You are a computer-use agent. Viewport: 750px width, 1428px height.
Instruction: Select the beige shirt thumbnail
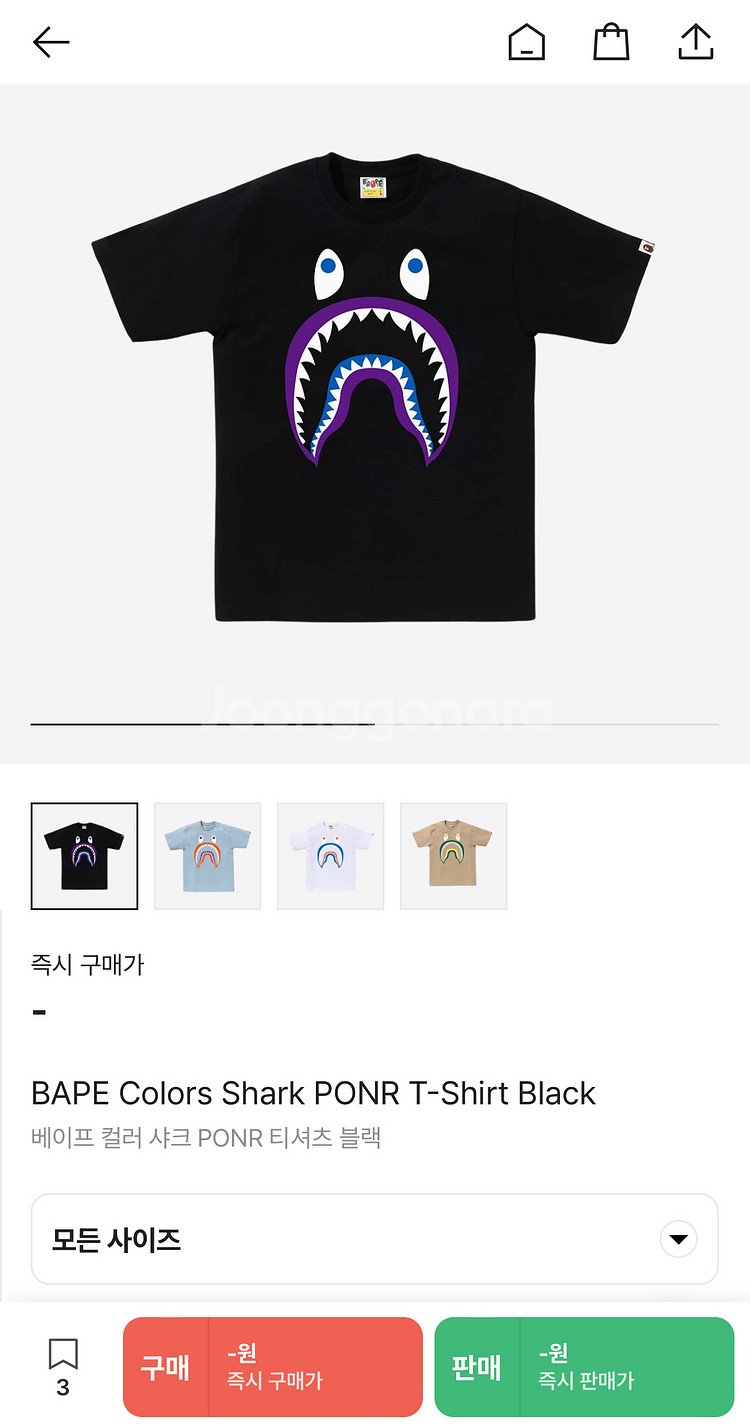coord(453,856)
